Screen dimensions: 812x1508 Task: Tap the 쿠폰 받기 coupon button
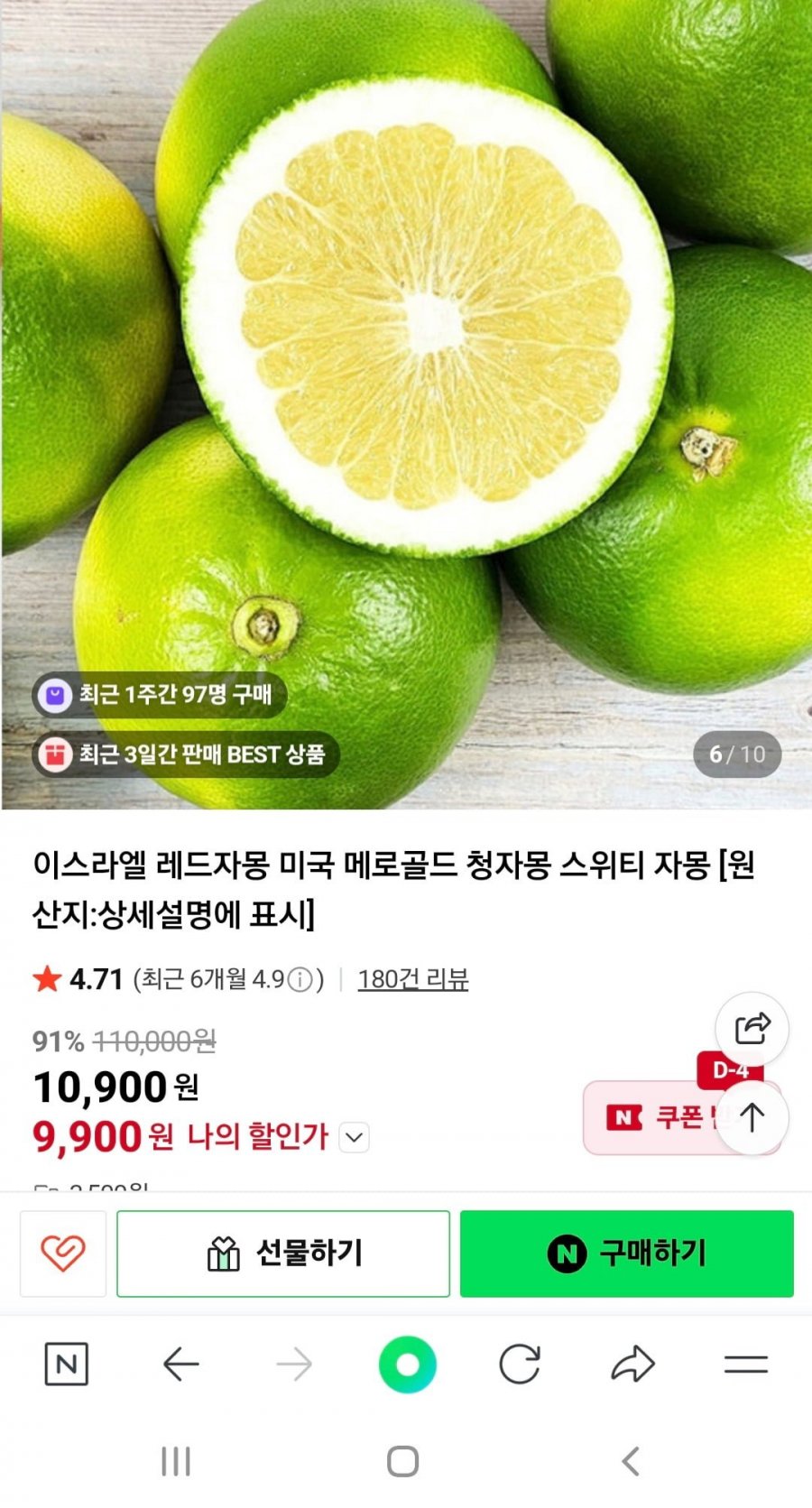pyautogui.click(x=650, y=1118)
